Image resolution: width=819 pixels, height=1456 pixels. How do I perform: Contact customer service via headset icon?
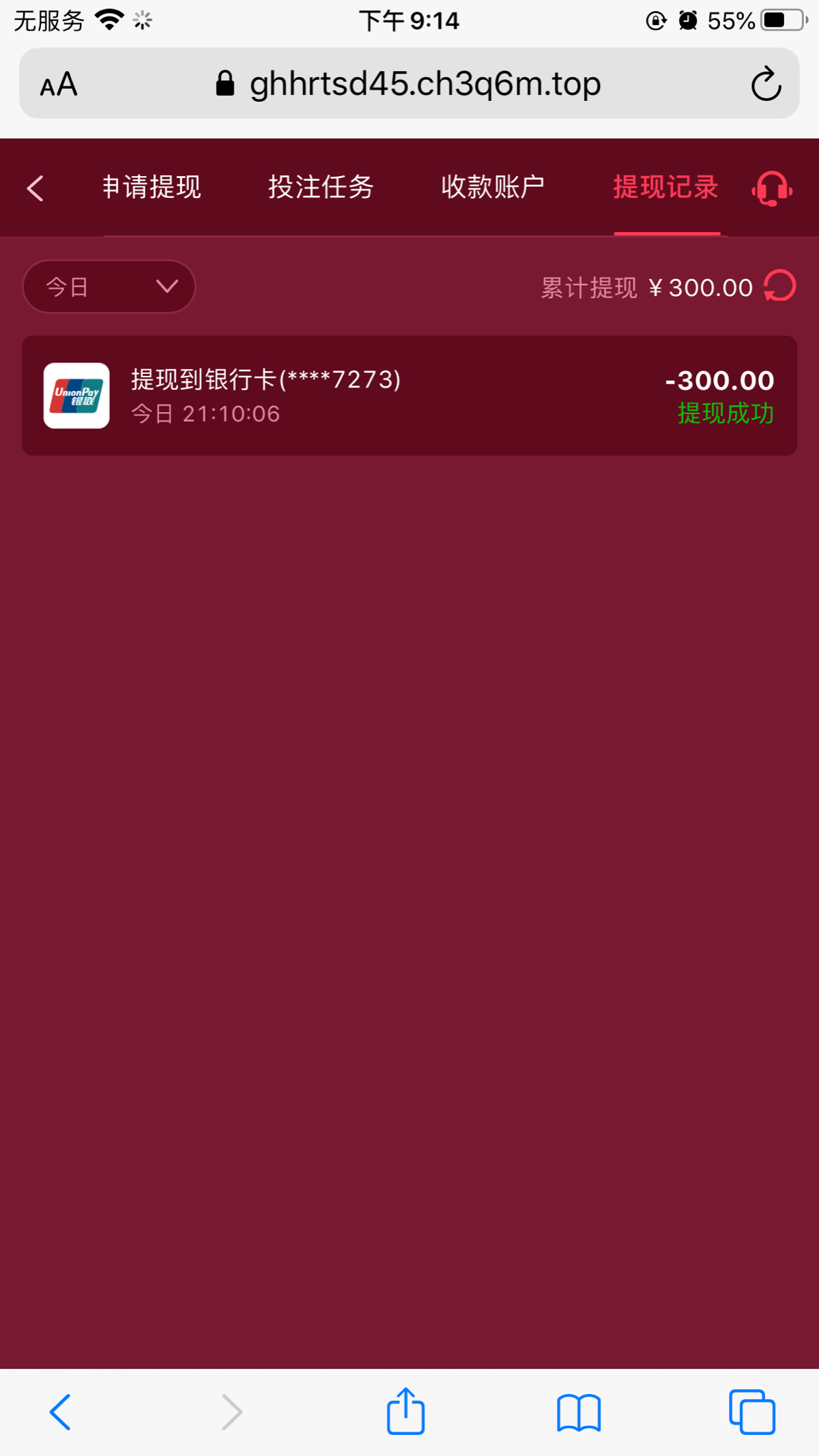(x=772, y=188)
